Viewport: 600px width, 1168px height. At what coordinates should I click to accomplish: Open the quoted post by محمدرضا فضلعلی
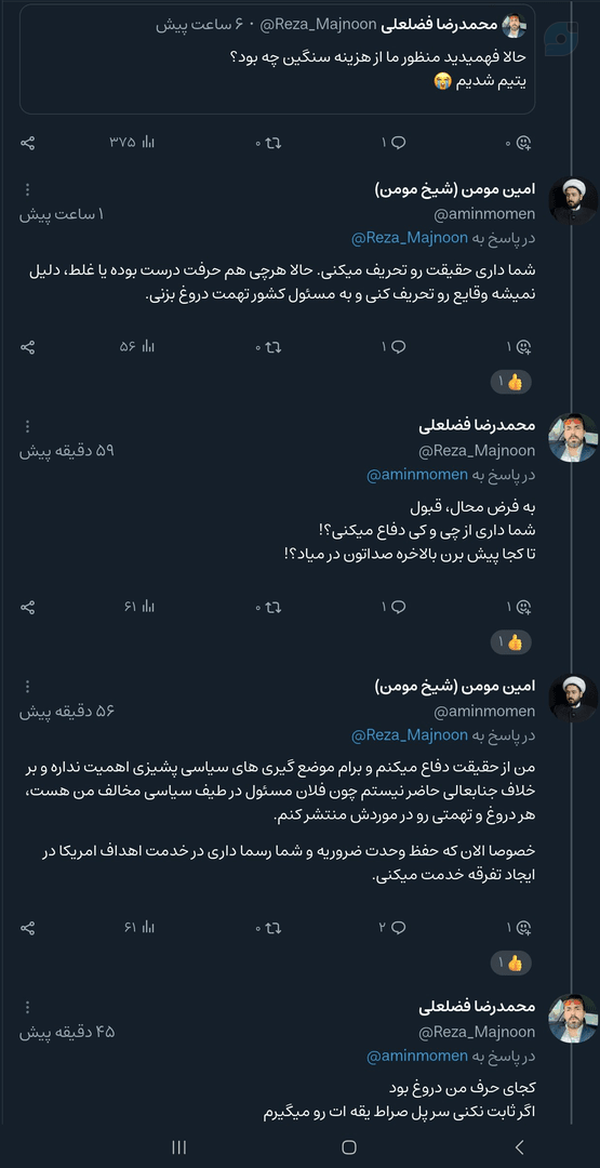(x=277, y=59)
